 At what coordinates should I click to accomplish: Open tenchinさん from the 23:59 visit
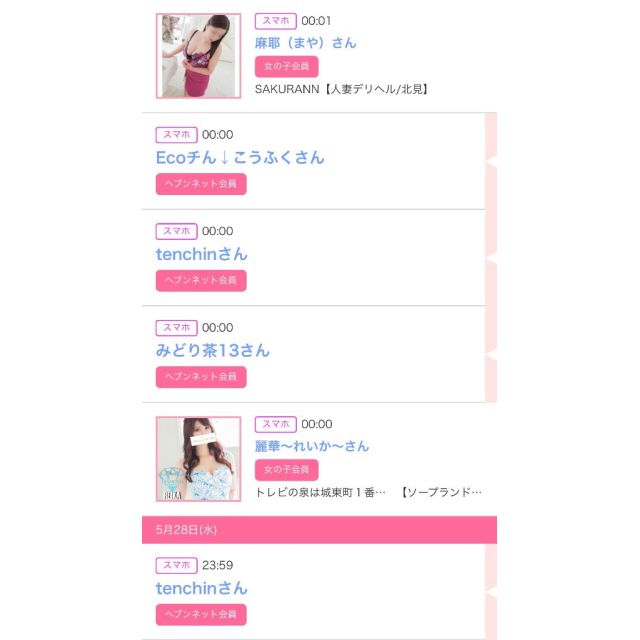[201, 588]
